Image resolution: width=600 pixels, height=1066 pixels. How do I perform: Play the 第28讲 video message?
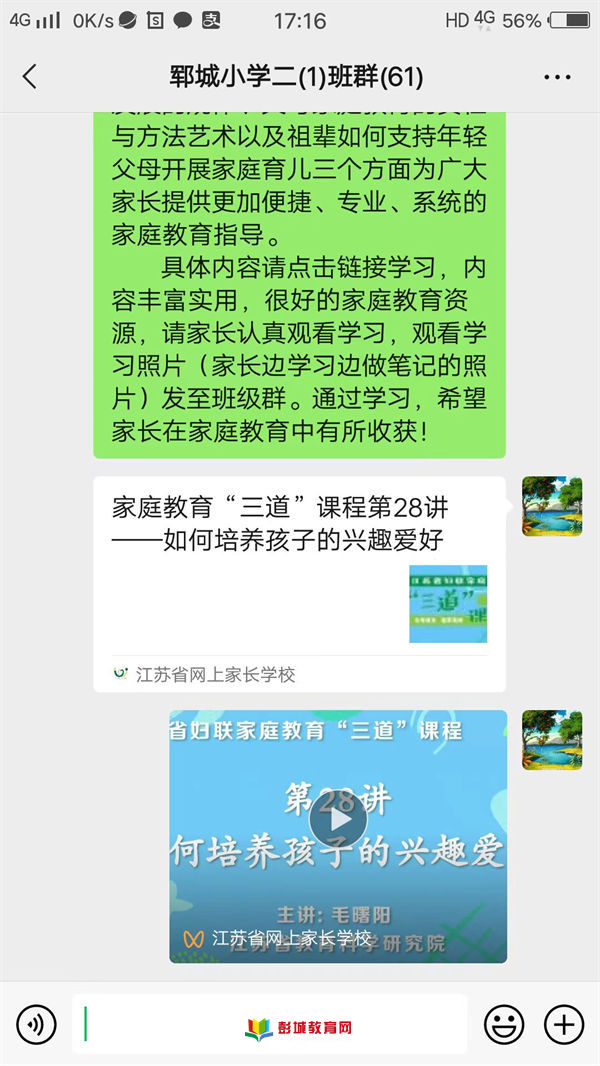338,820
